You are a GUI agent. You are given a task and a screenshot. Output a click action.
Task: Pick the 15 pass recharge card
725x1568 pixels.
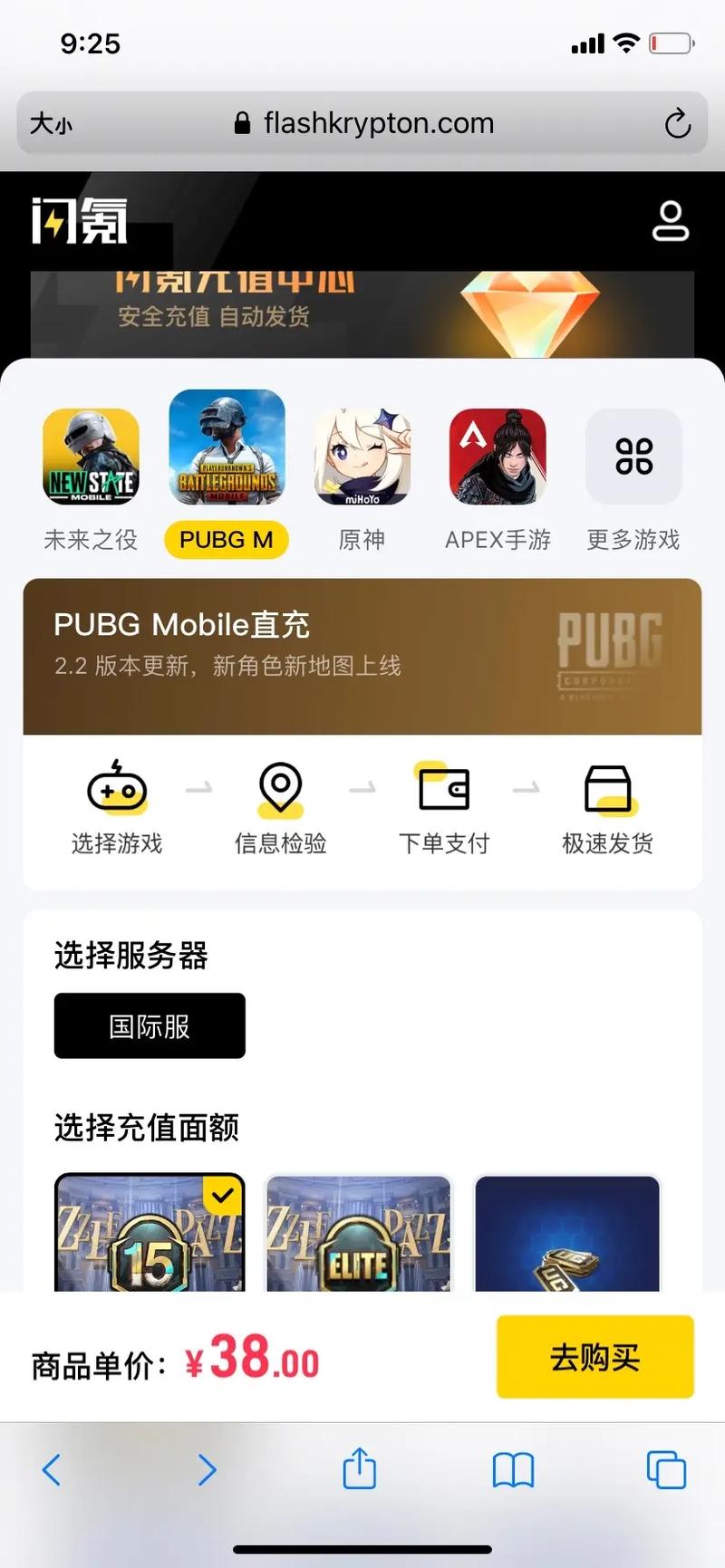(150, 1234)
